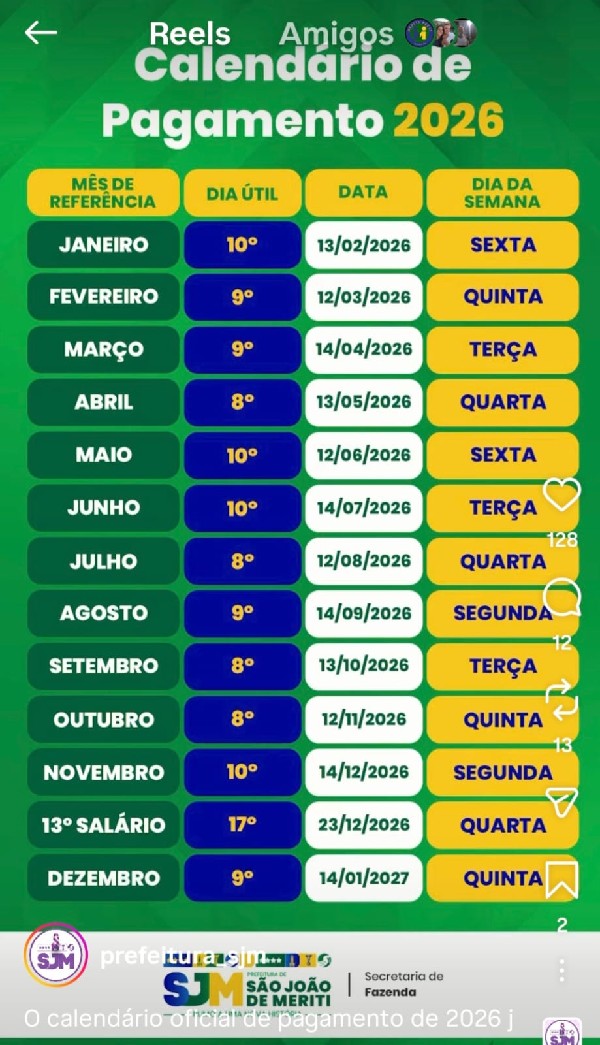This screenshot has width=600, height=1045.
Task: Switch to the Reels tab
Action: [189, 34]
